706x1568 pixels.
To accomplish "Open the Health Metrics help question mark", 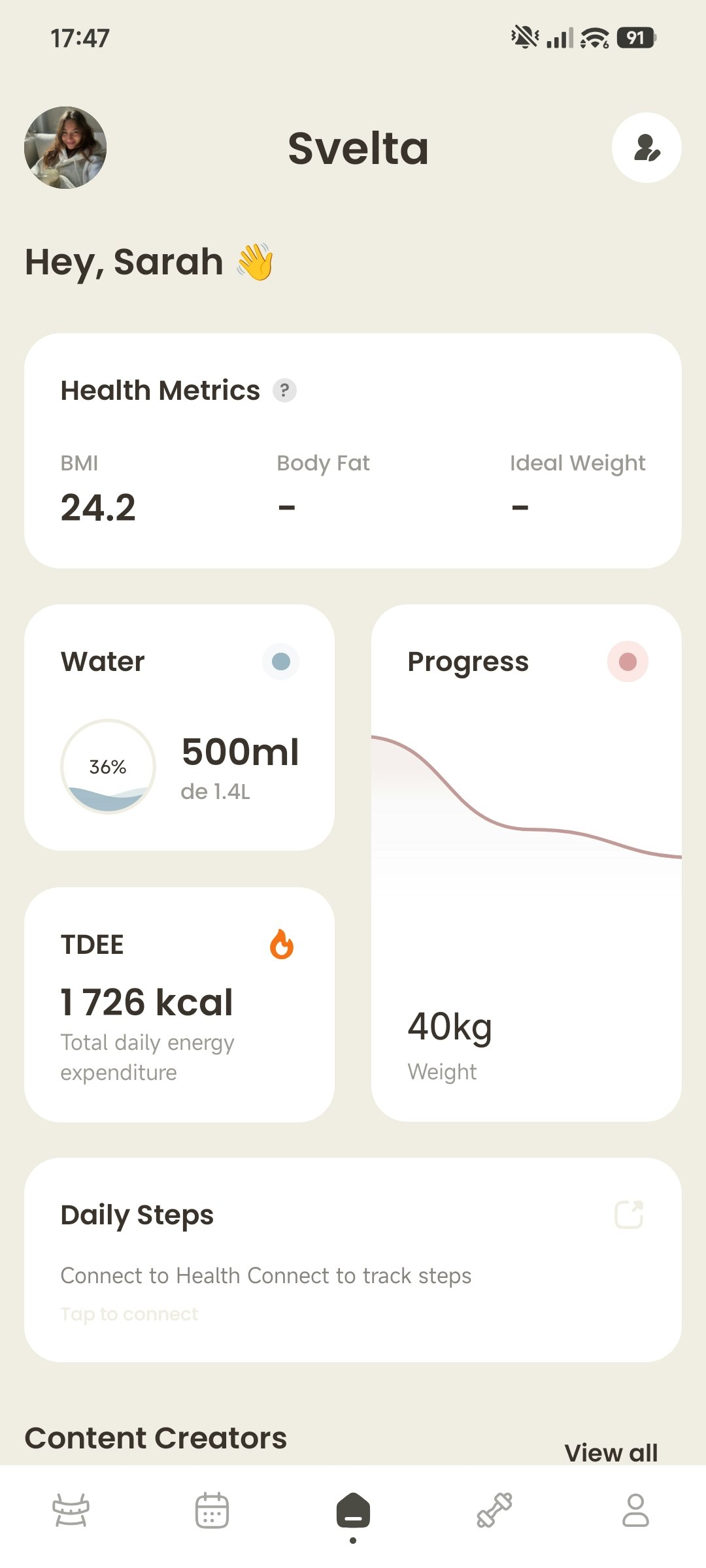I will tap(284, 390).
